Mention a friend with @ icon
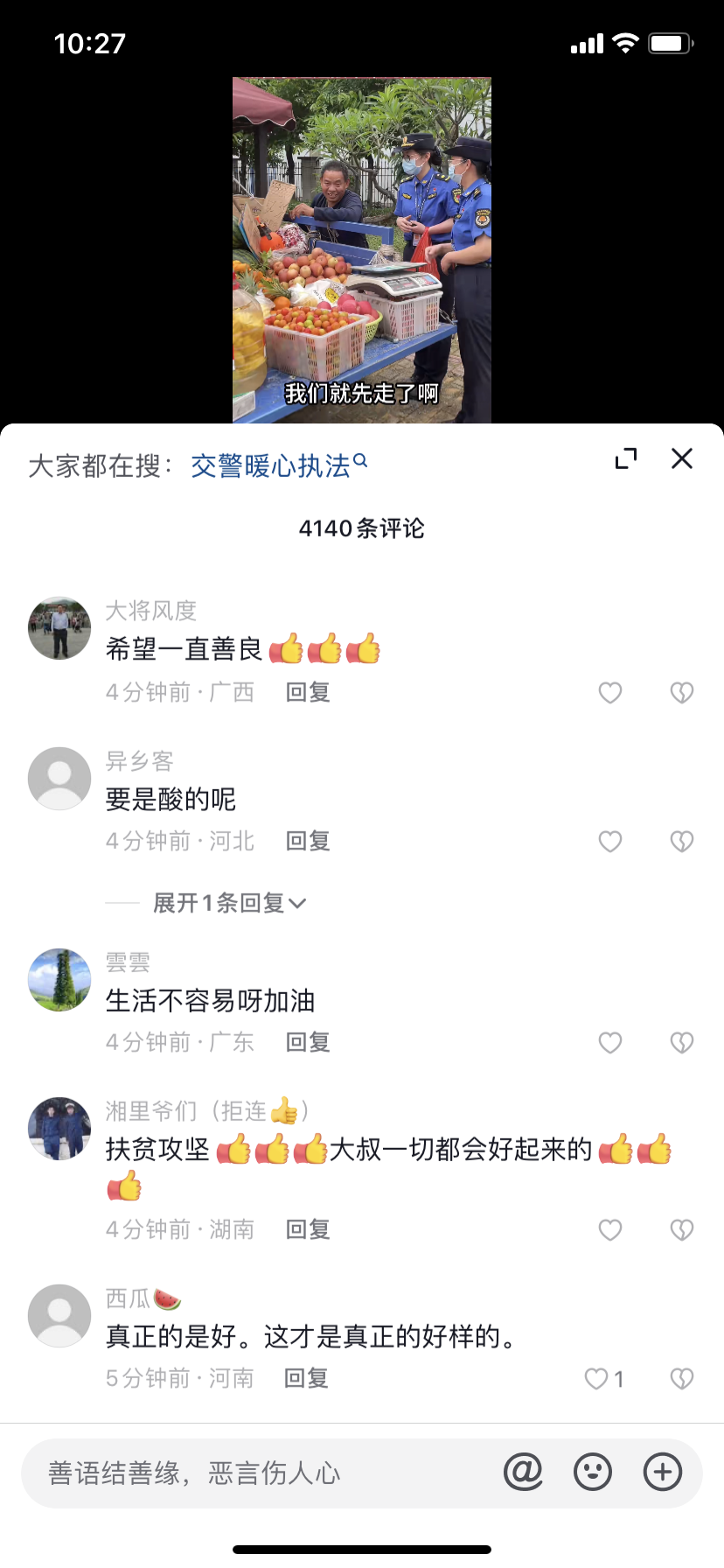724x1568 pixels. (x=523, y=1473)
